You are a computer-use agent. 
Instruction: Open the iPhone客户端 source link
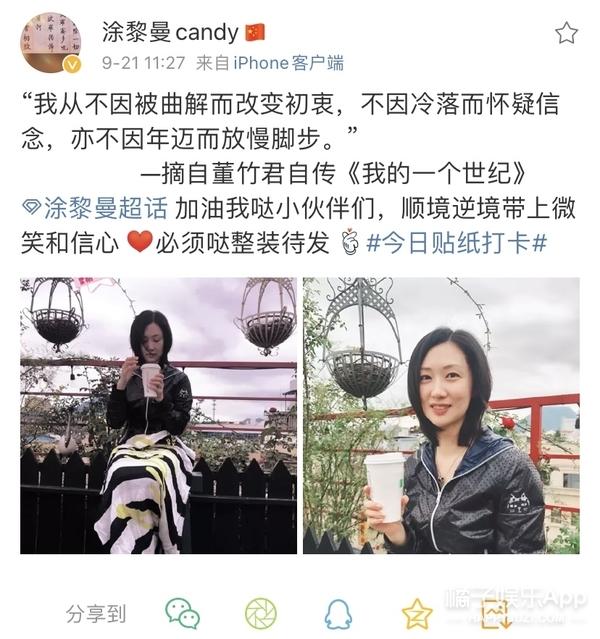click(289, 62)
